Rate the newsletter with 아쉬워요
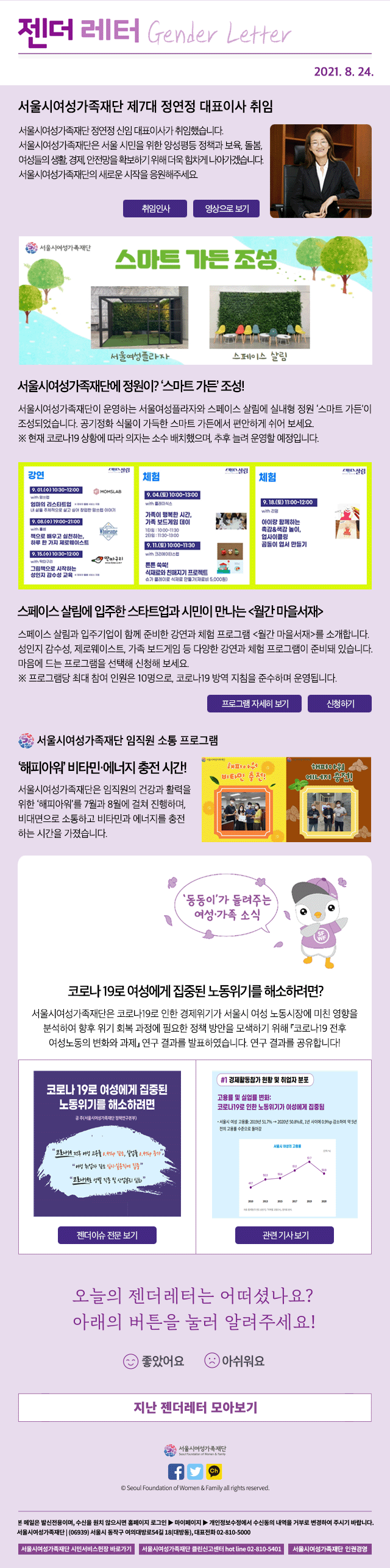The height and width of the screenshot is (1568, 390). pos(235,1360)
